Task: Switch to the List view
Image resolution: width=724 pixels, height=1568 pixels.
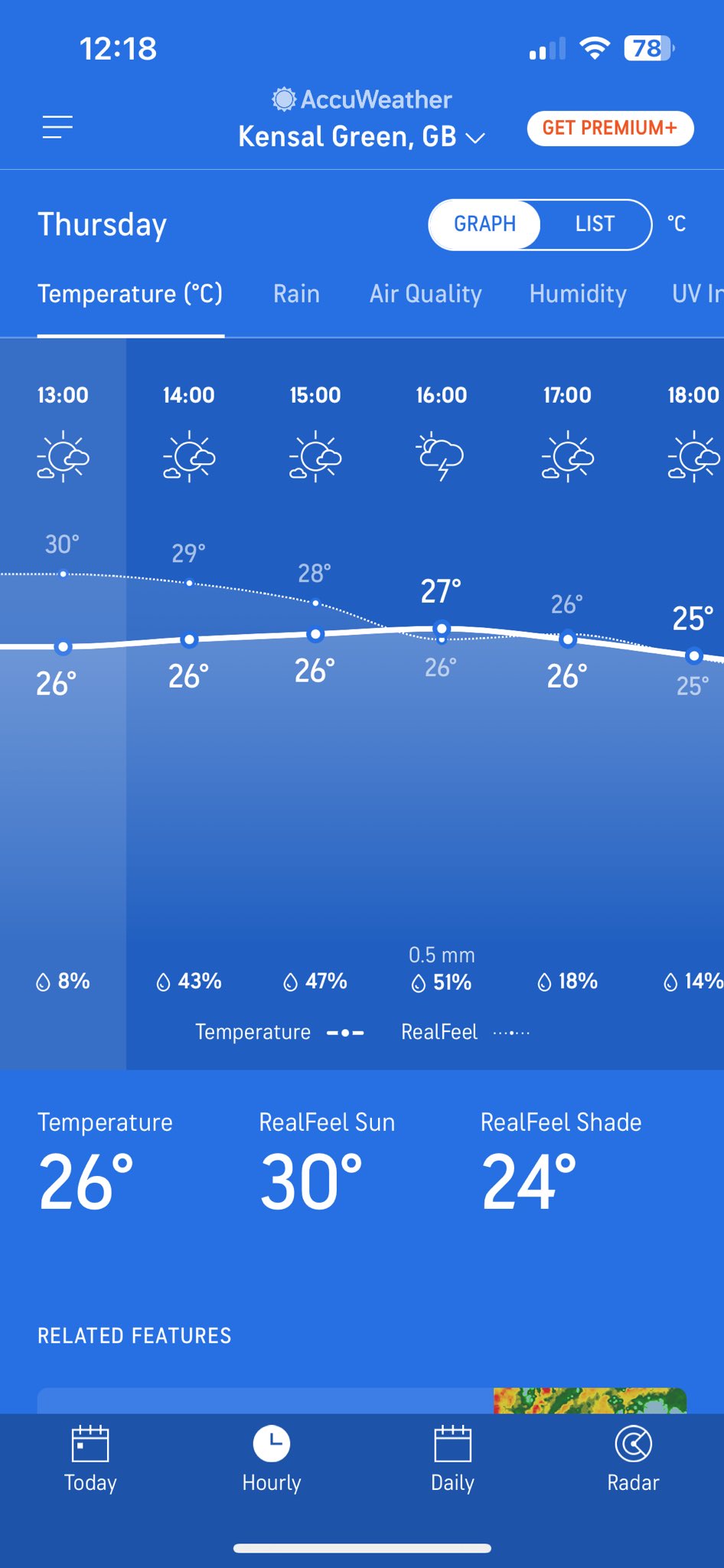Action: 595,224
